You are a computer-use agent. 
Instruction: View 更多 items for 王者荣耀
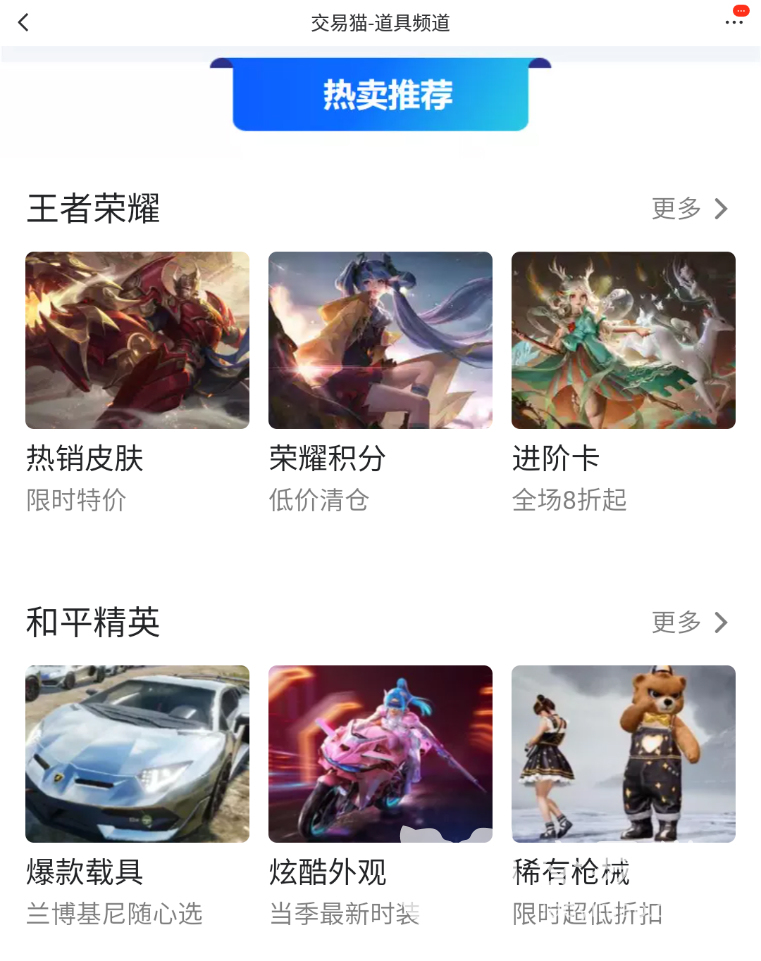tap(690, 208)
